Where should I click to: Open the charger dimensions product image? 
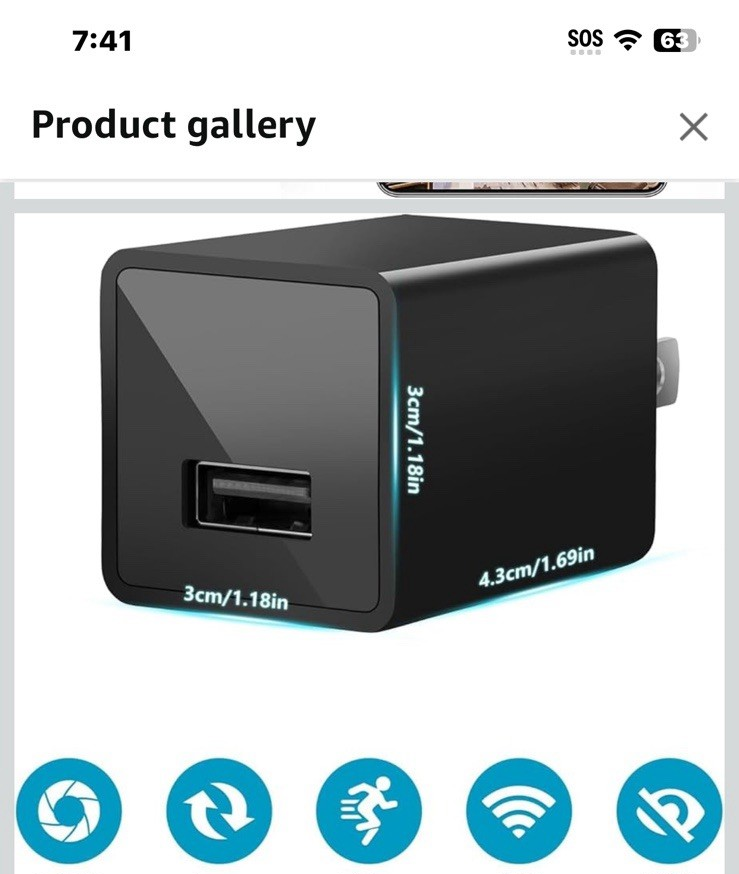[x=369, y=430]
